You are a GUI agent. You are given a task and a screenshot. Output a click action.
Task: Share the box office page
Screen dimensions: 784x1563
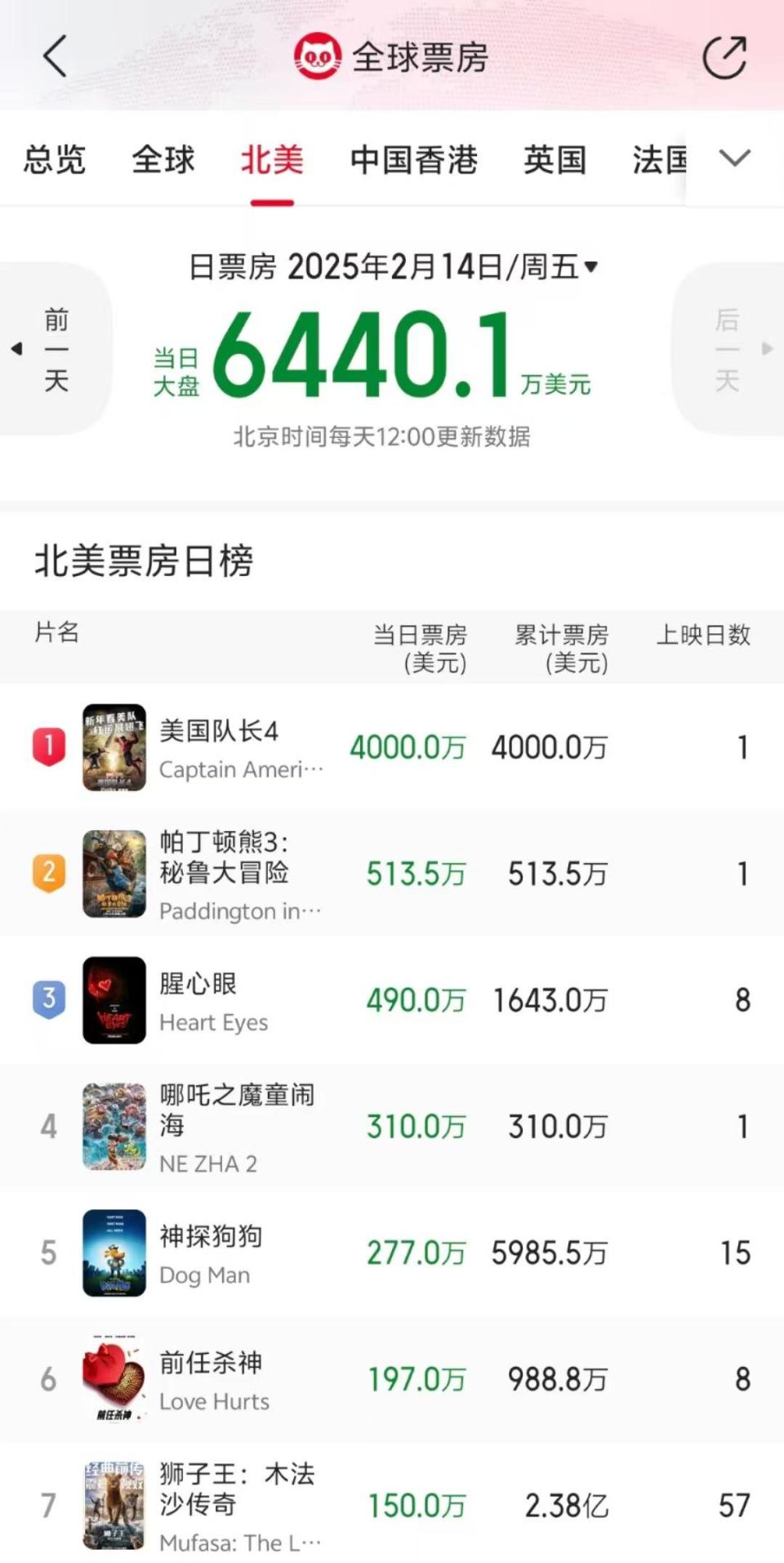tap(724, 57)
